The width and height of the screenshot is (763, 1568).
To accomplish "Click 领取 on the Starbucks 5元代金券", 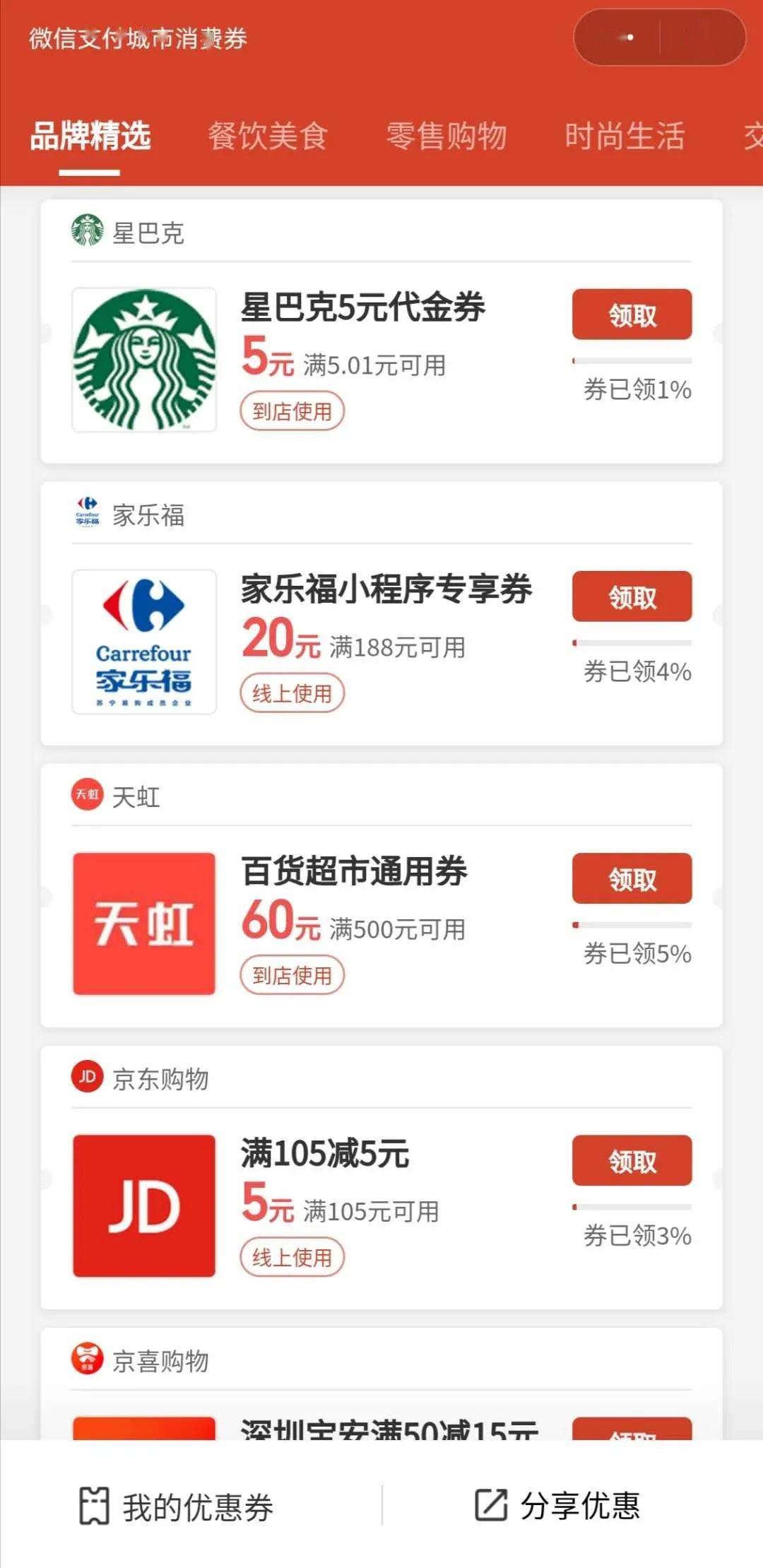I will (x=631, y=315).
